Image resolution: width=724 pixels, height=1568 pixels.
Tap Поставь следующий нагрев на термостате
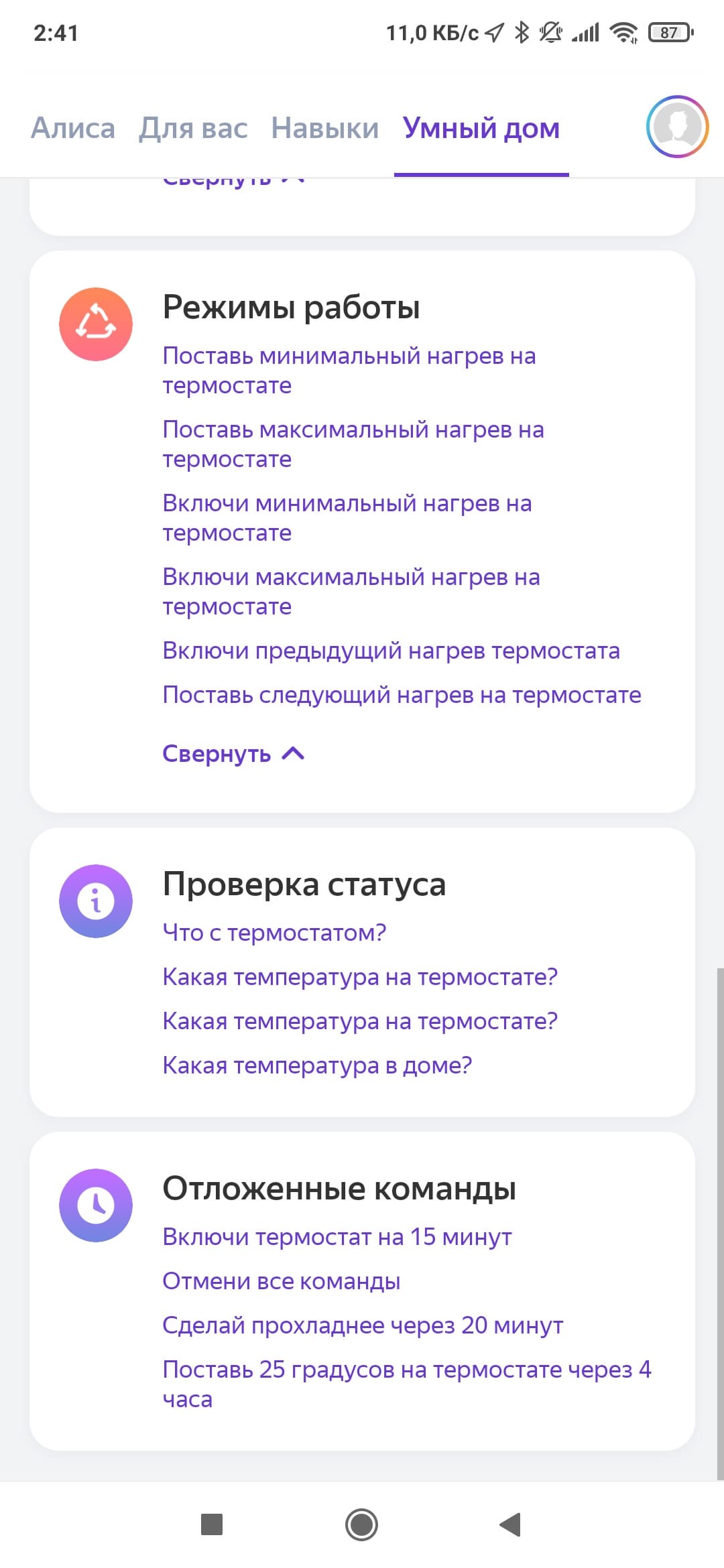(x=402, y=695)
